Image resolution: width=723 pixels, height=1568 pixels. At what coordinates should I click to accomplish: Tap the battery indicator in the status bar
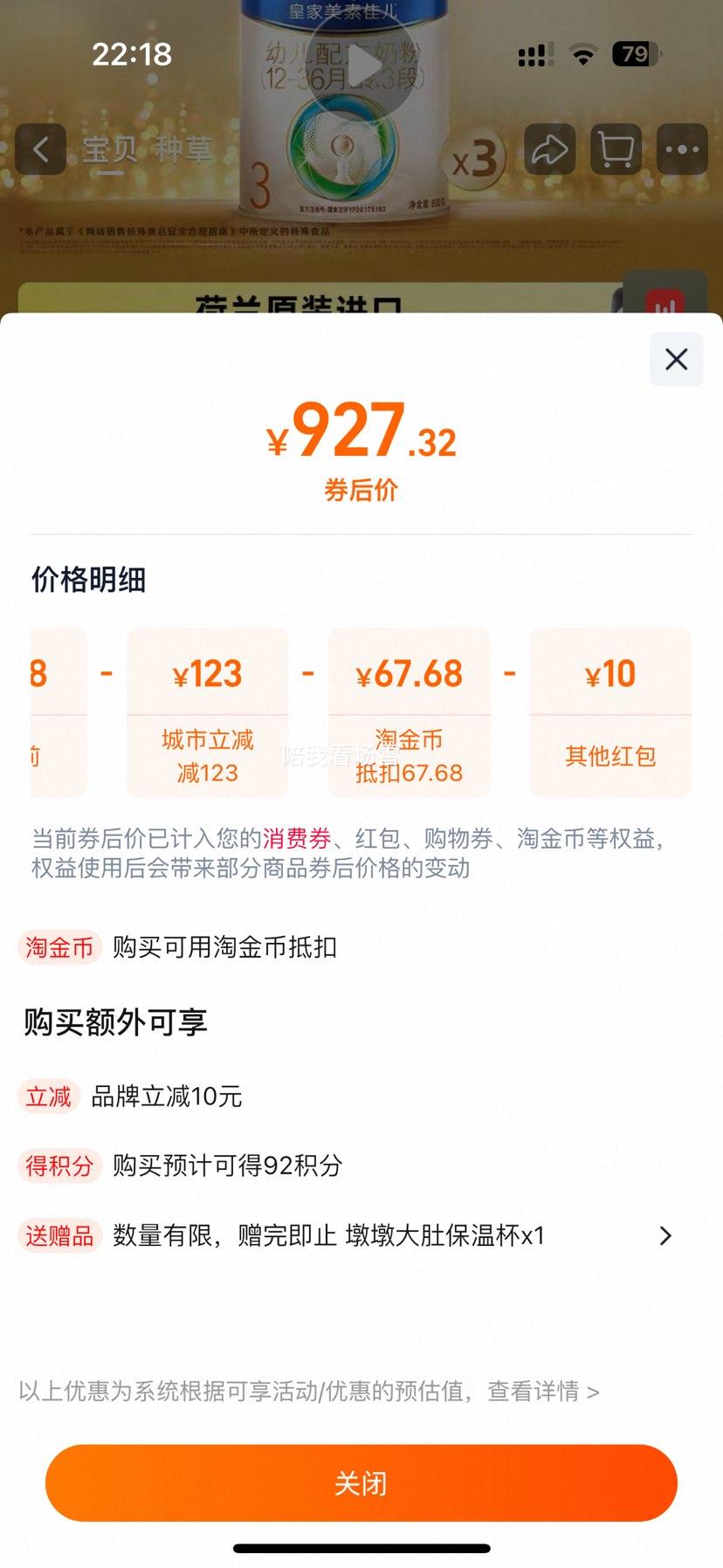[635, 55]
